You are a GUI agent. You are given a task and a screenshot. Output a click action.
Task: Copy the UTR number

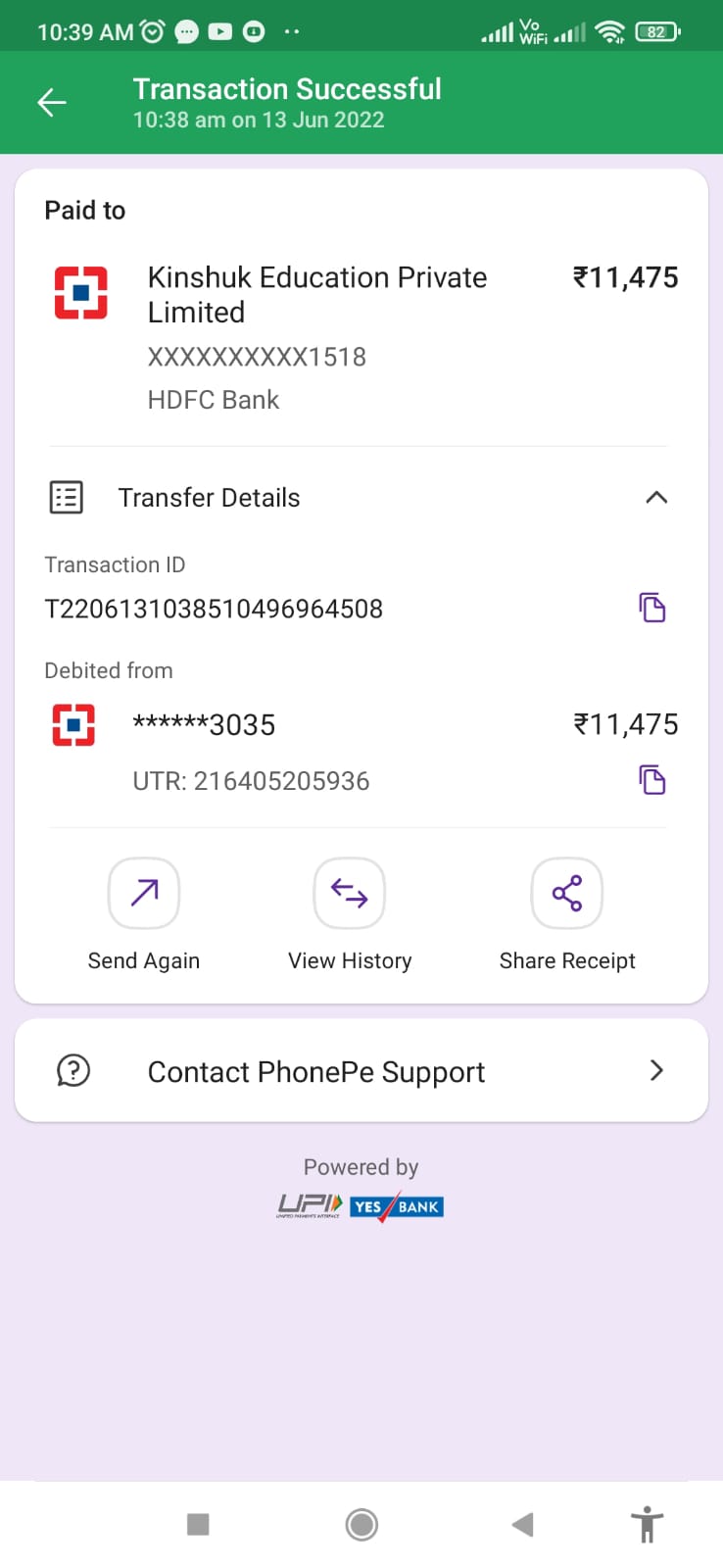651,780
